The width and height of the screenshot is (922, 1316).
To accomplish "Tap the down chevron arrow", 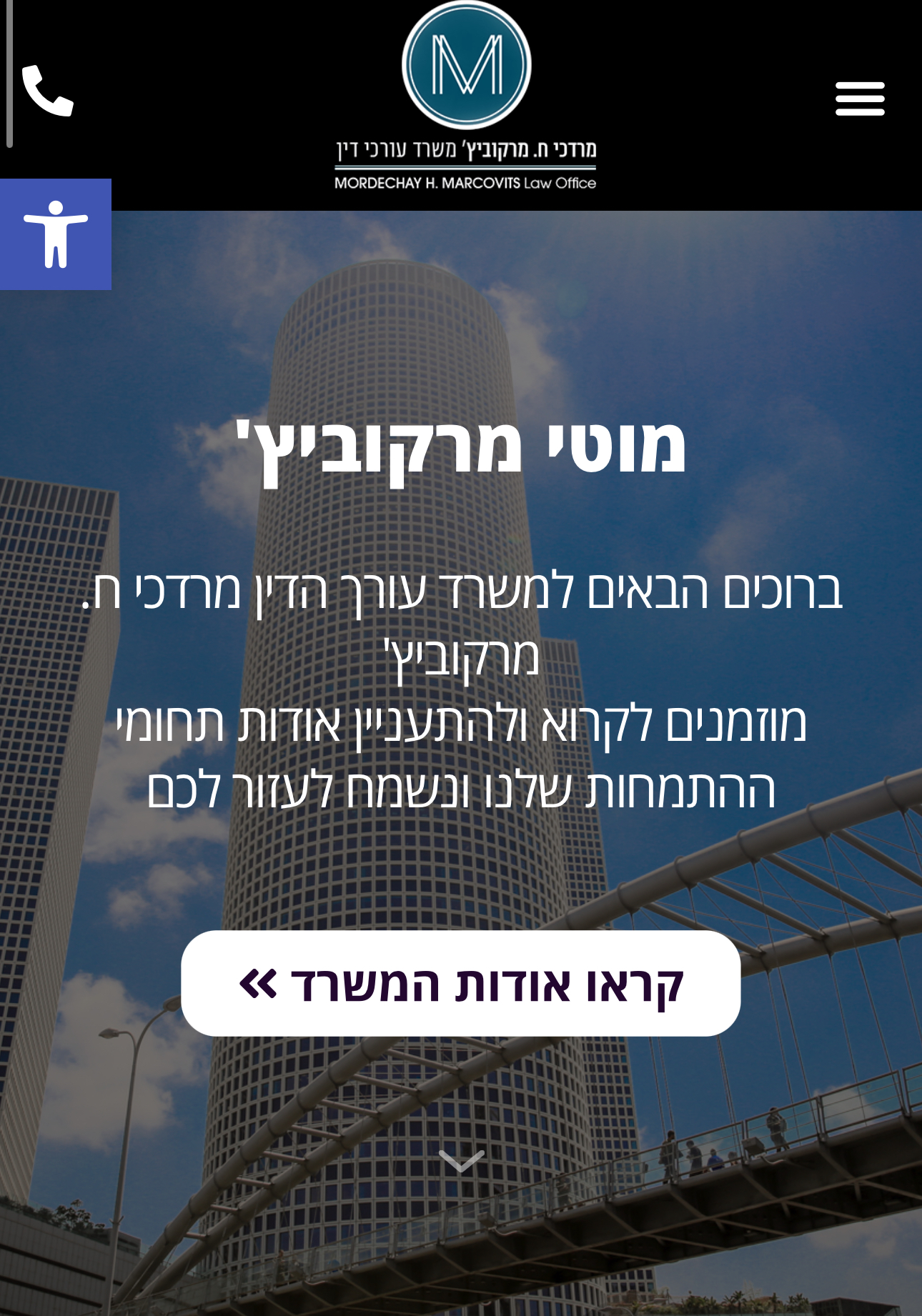I will tap(461, 1160).
